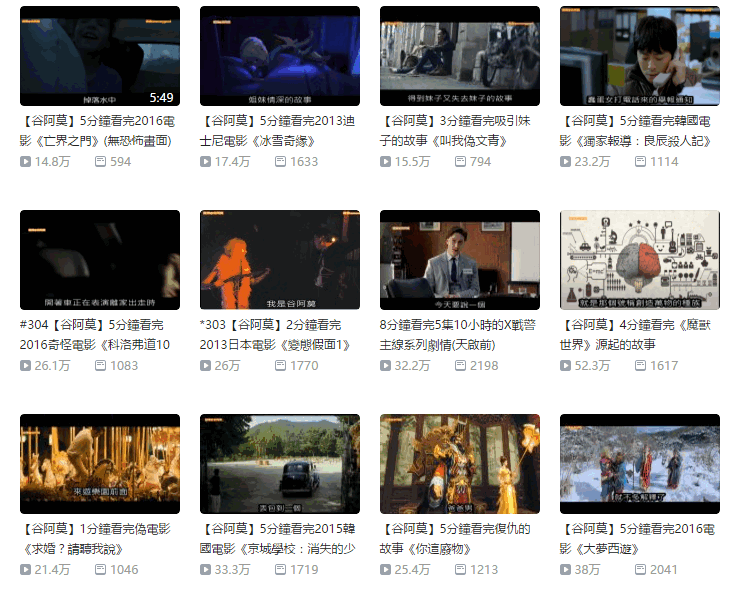Watch the Korean movie 《獨家報導:良辰殺人記》 video
Screen dimensions: 739x590
click(x=640, y=57)
